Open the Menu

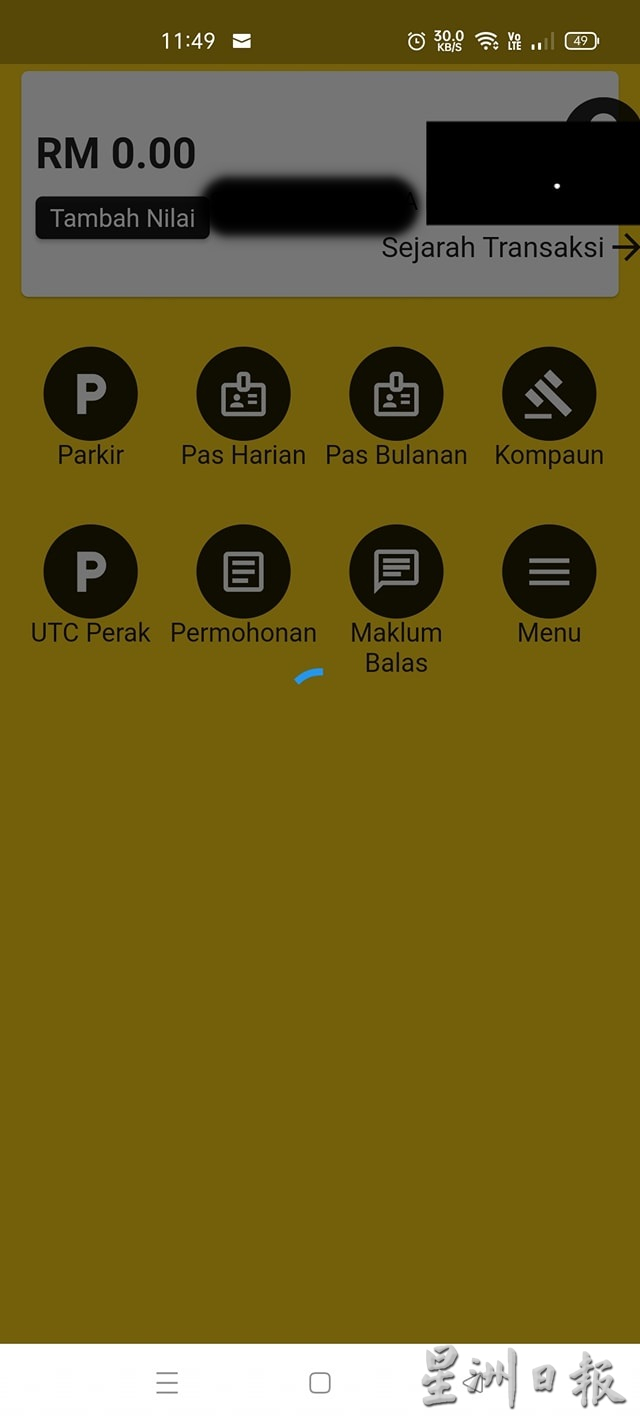tap(549, 572)
